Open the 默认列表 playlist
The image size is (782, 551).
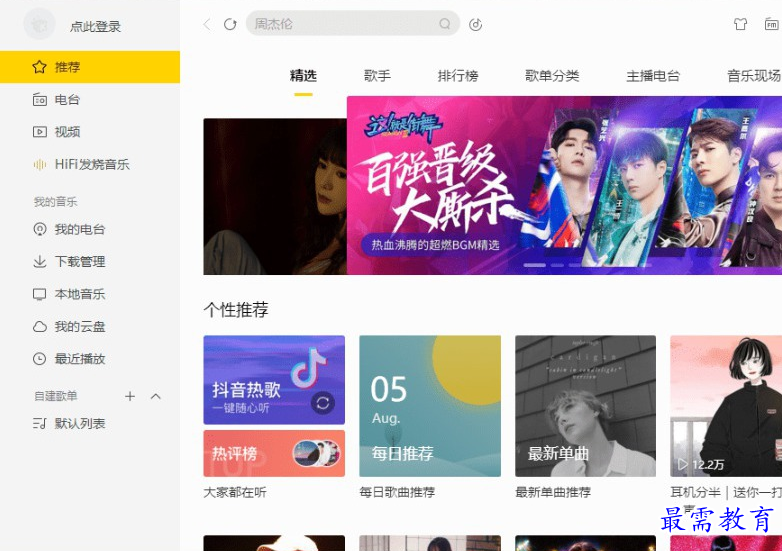pos(79,424)
